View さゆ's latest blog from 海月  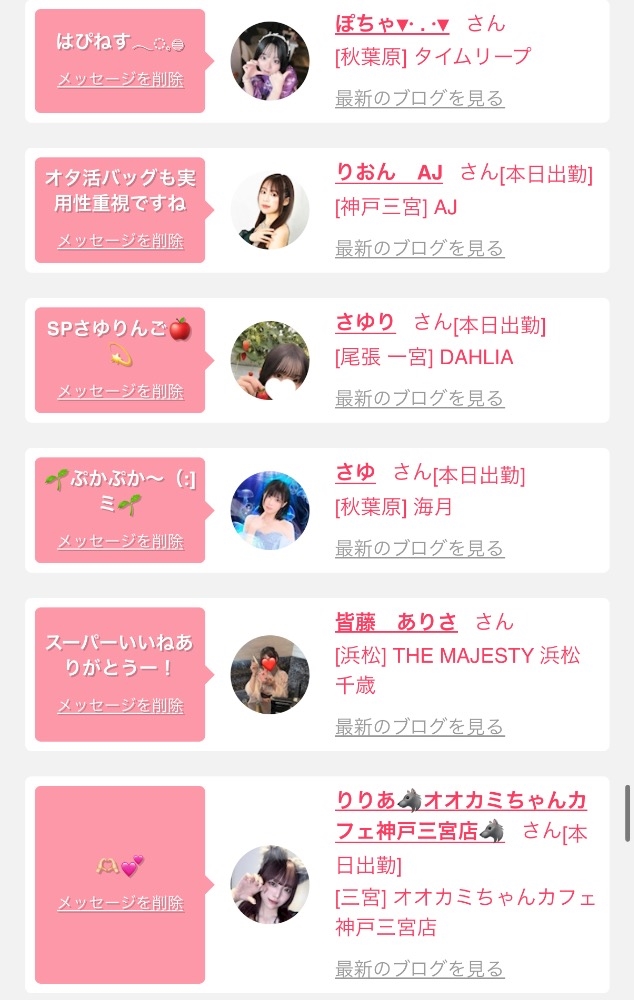[x=420, y=548]
